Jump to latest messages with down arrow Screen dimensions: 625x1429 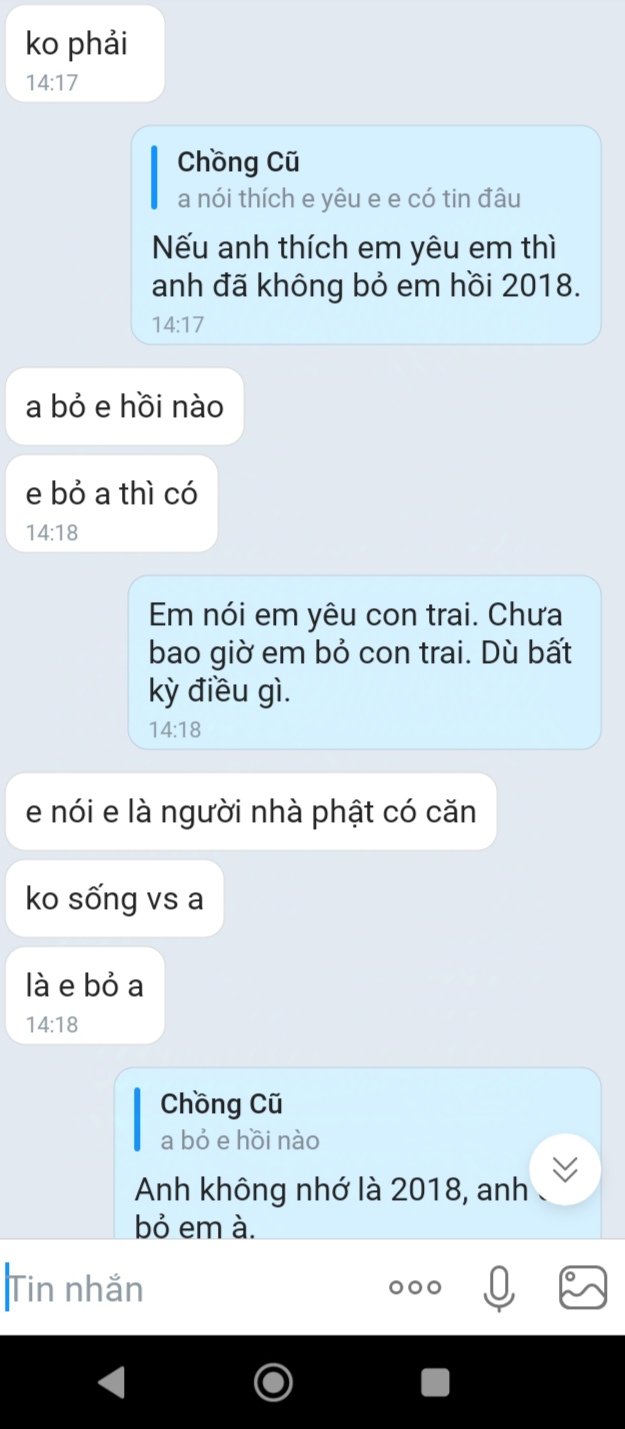pyautogui.click(x=565, y=1169)
